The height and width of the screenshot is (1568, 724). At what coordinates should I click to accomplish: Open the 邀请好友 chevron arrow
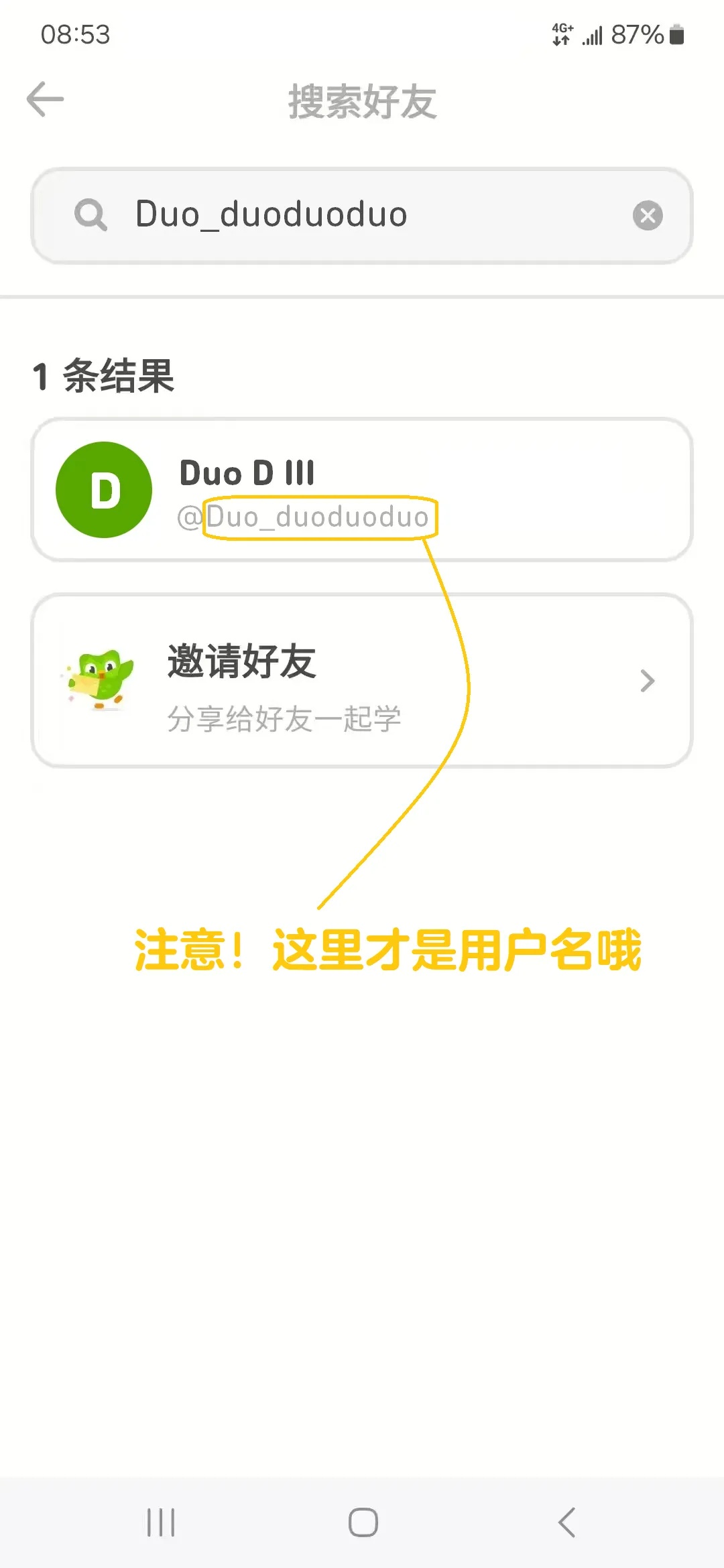pos(646,680)
